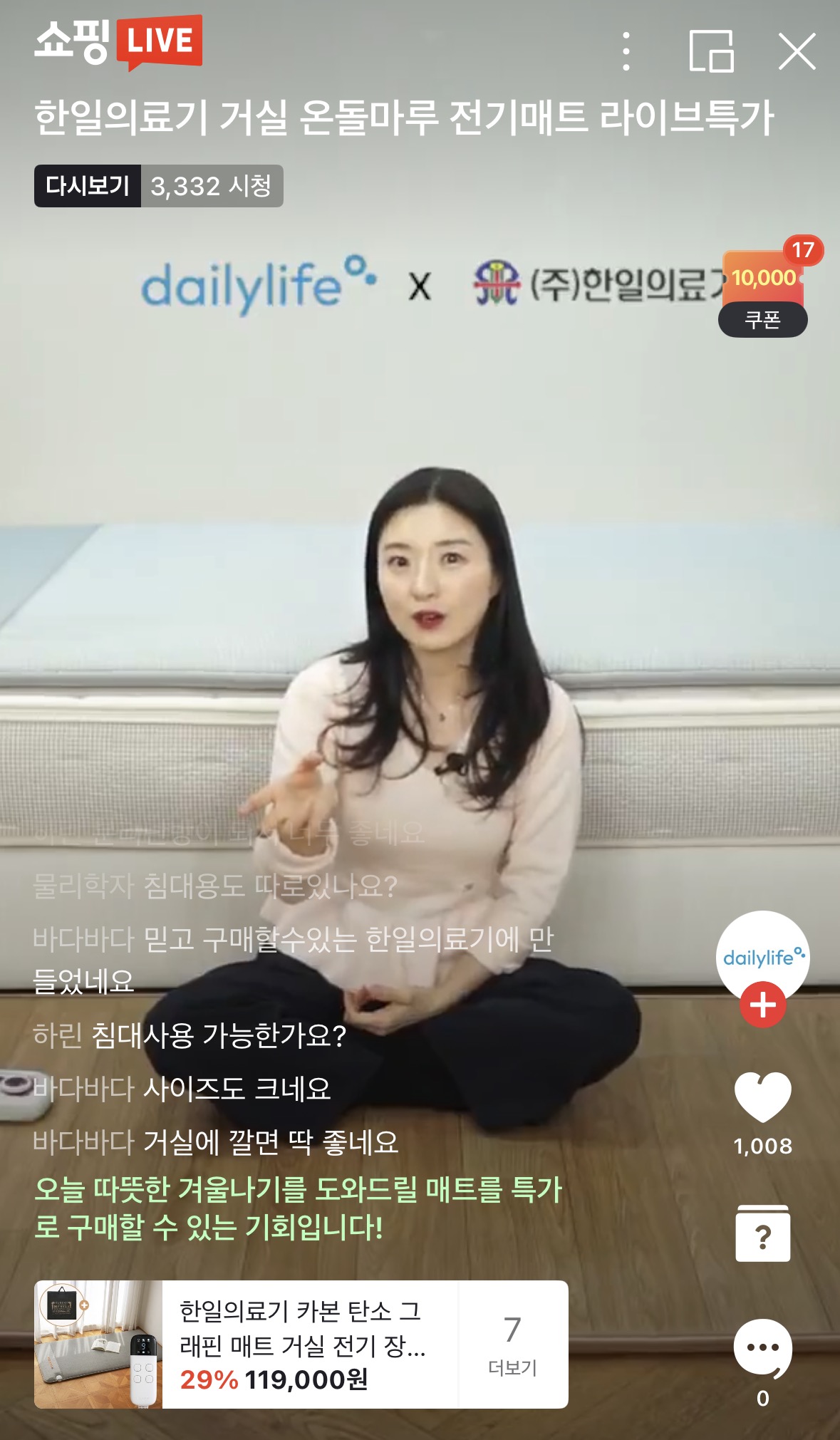The image size is (840, 1440).
Task: Claim the 10,000 won coupon
Action: [763, 294]
